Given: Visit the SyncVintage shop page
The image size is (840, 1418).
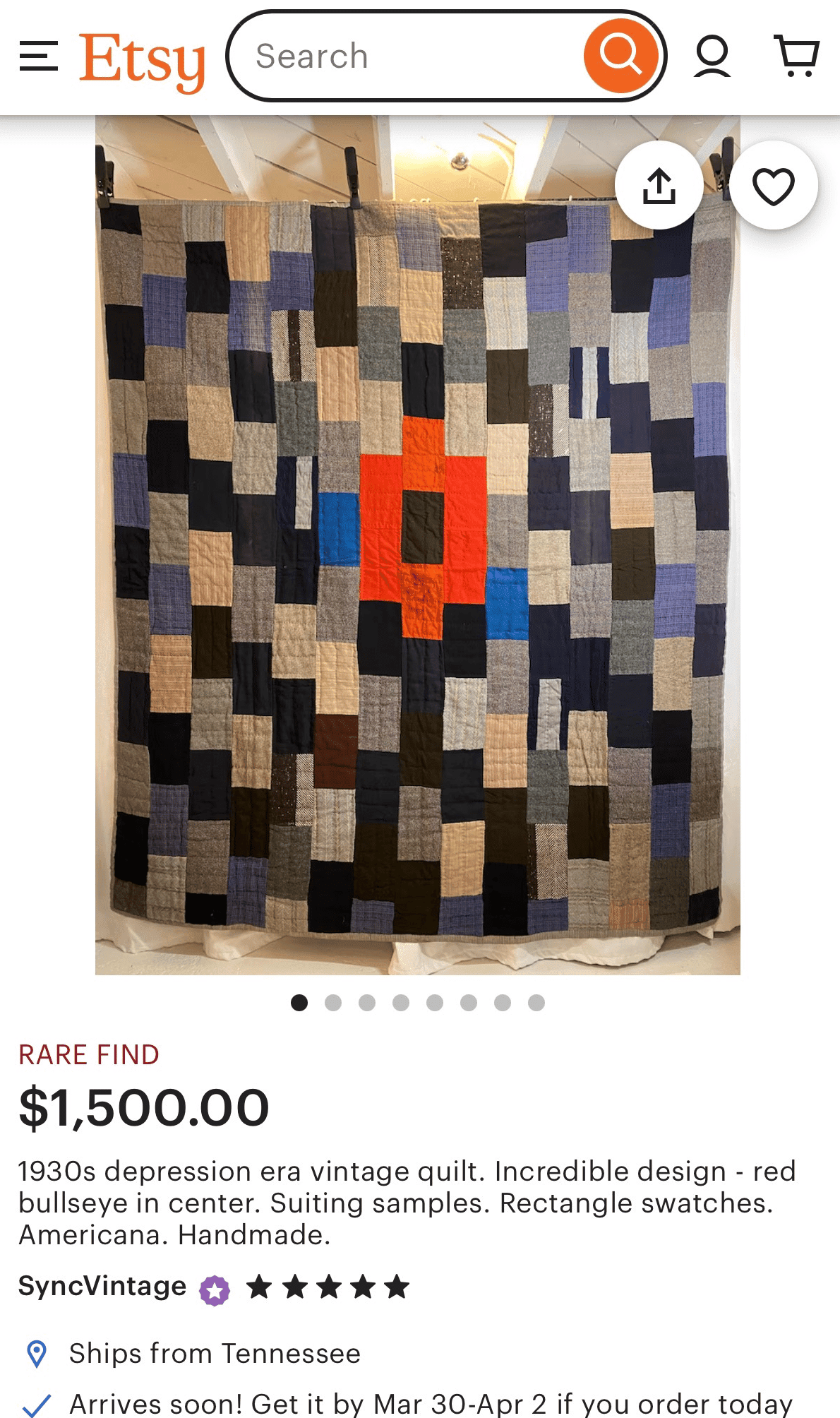Looking at the screenshot, I should coord(102,1287).
